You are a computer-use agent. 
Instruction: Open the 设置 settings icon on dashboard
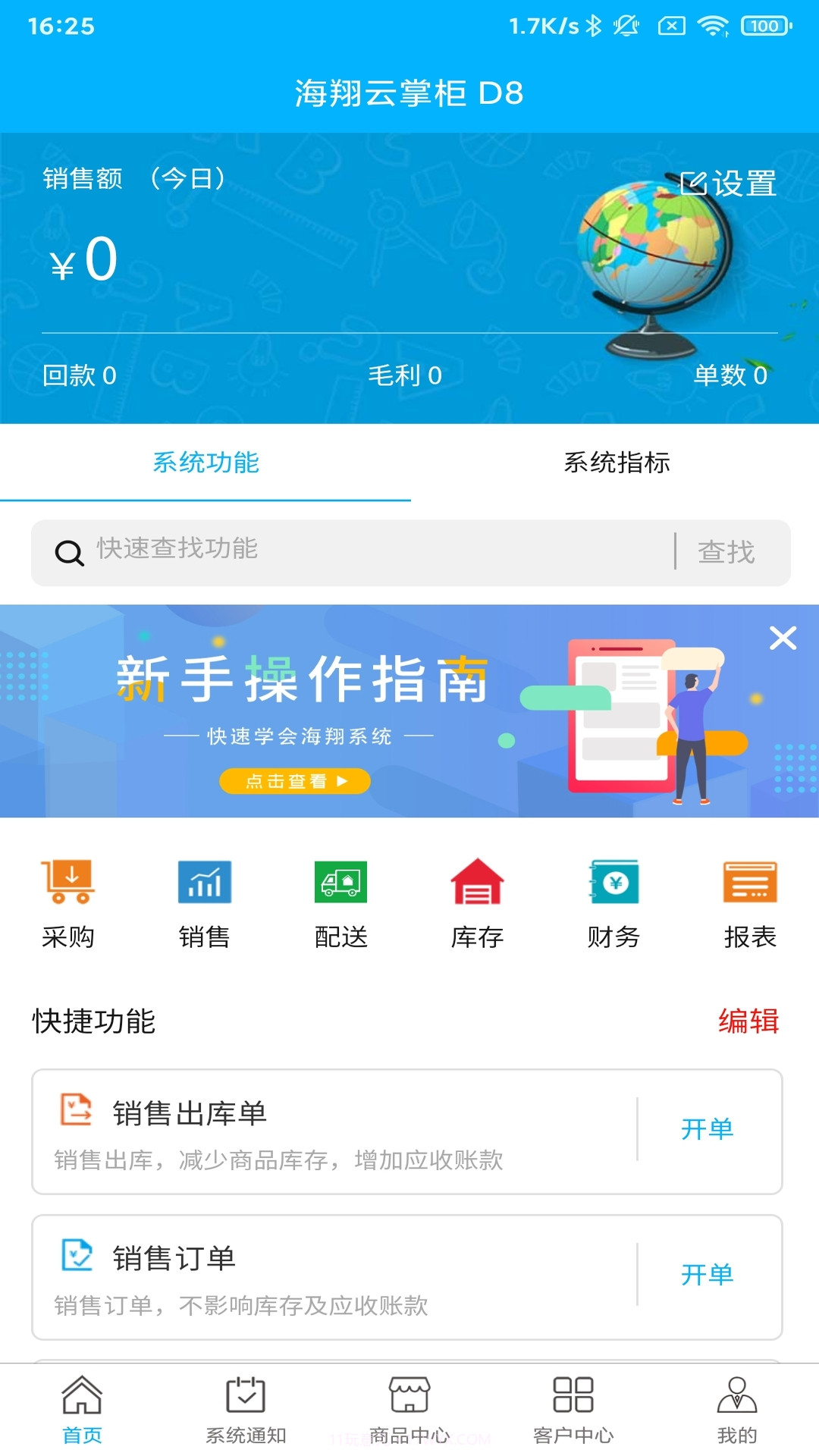pos(729,182)
